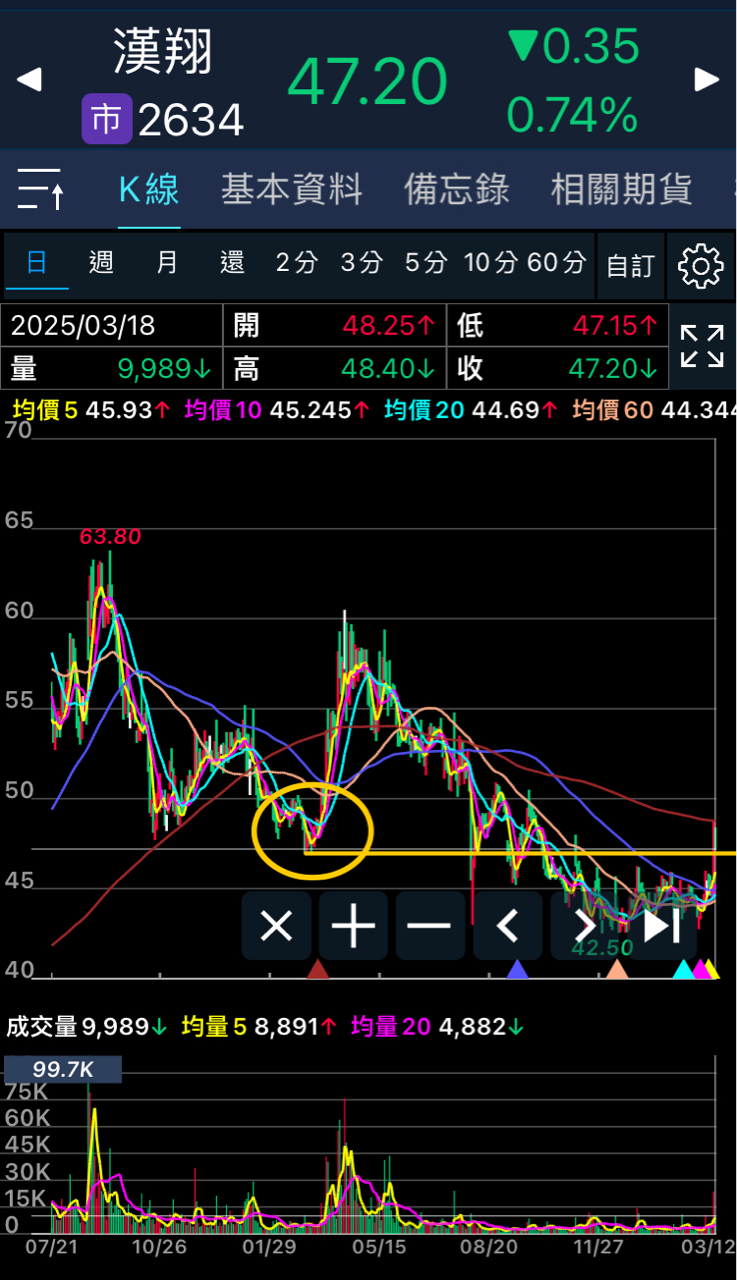Jump to the latest candle with skip-forward icon

click(x=660, y=925)
